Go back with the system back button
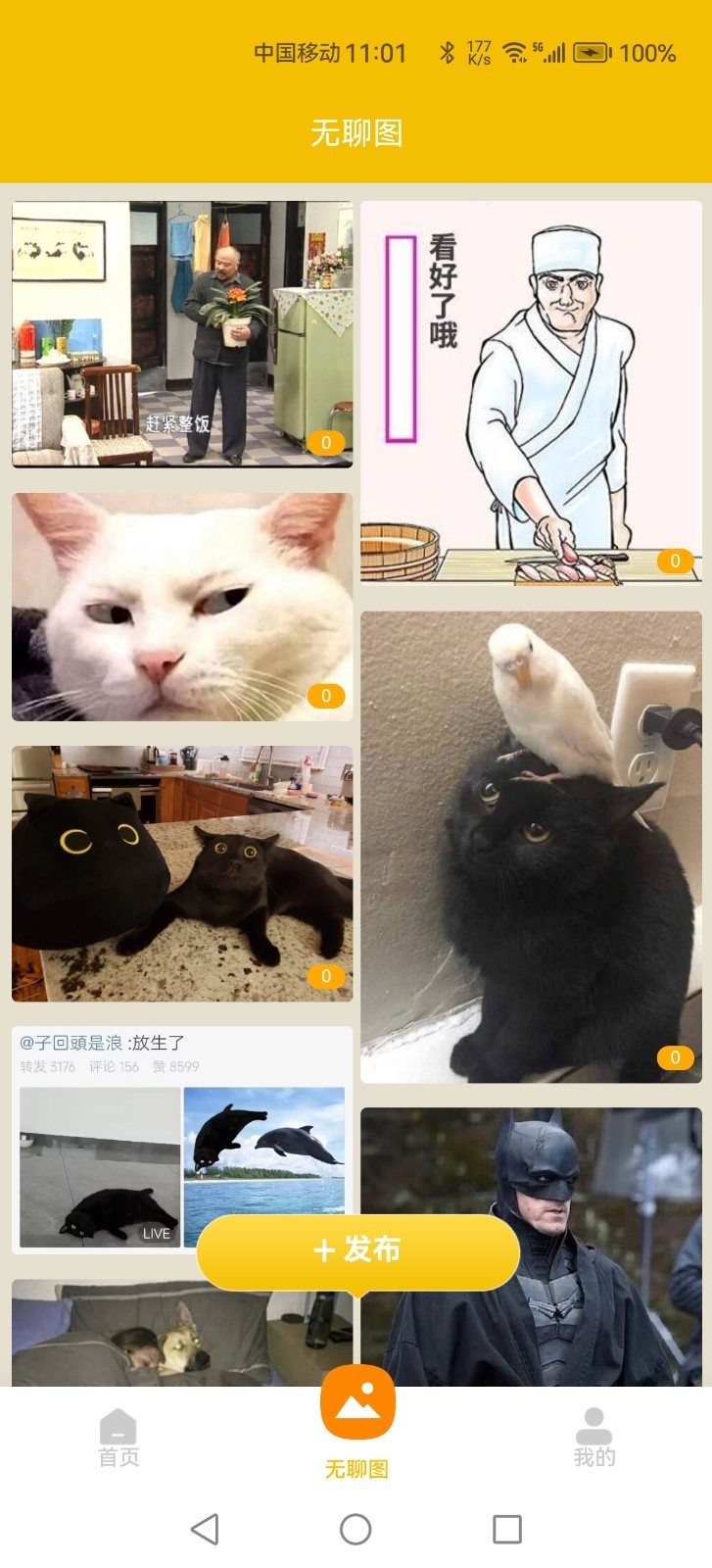 pyautogui.click(x=205, y=1529)
